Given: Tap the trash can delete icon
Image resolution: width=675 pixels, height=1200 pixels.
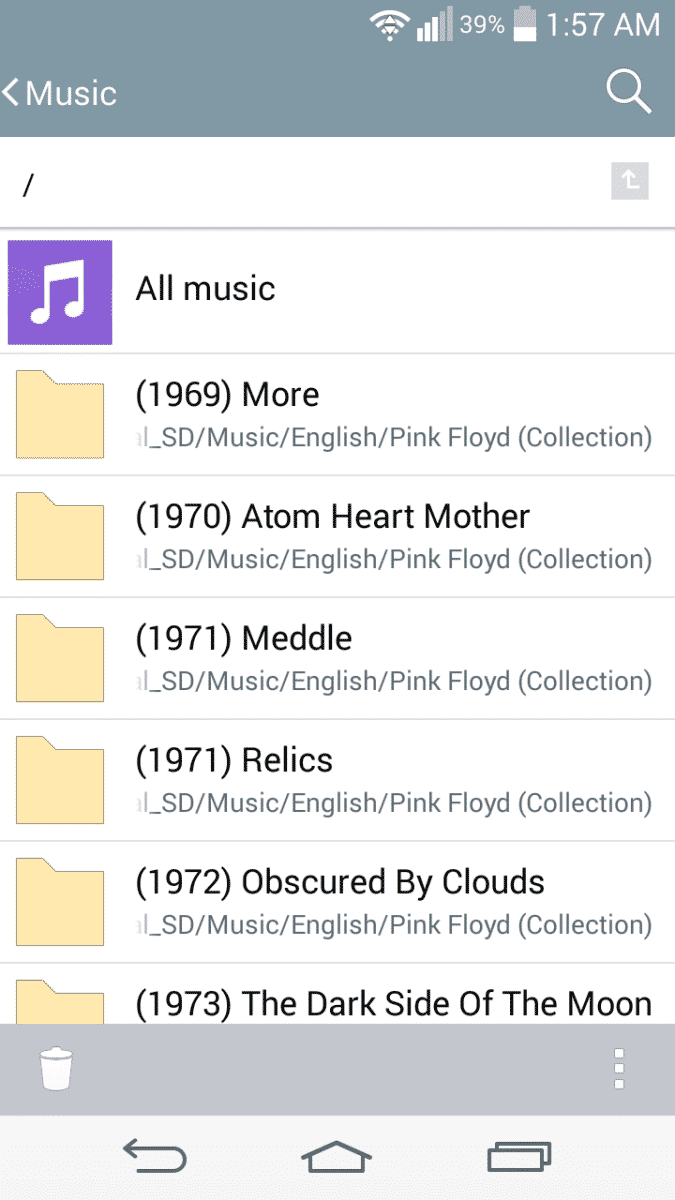Looking at the screenshot, I should (x=56, y=1068).
